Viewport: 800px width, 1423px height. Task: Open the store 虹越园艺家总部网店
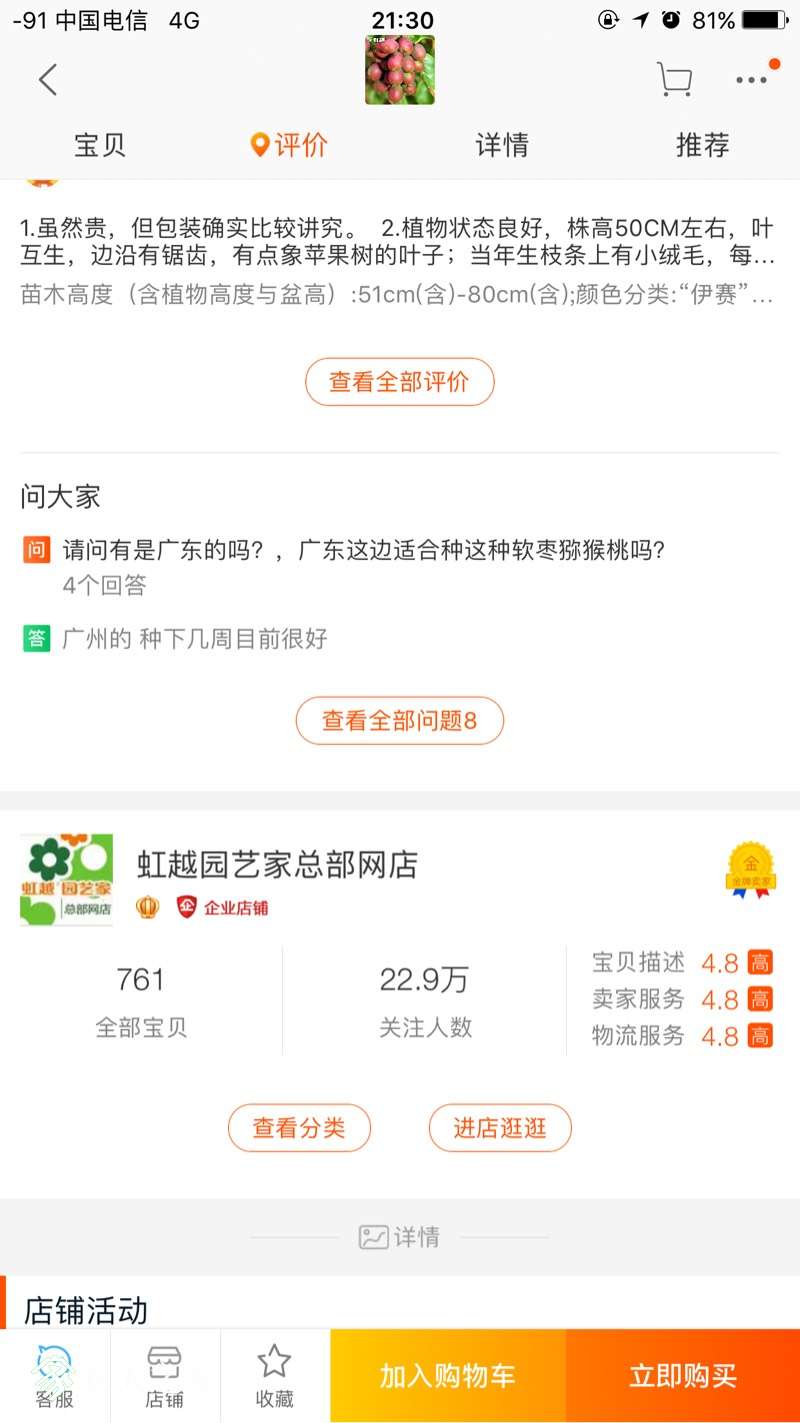point(277,865)
